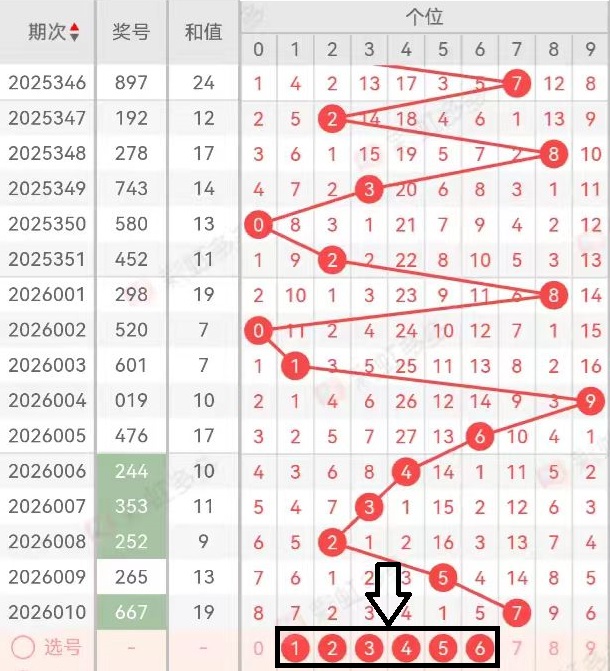Image resolution: width=610 pixels, height=671 pixels.
Task: Select number 8 in the 选号 row
Action: click(554, 650)
